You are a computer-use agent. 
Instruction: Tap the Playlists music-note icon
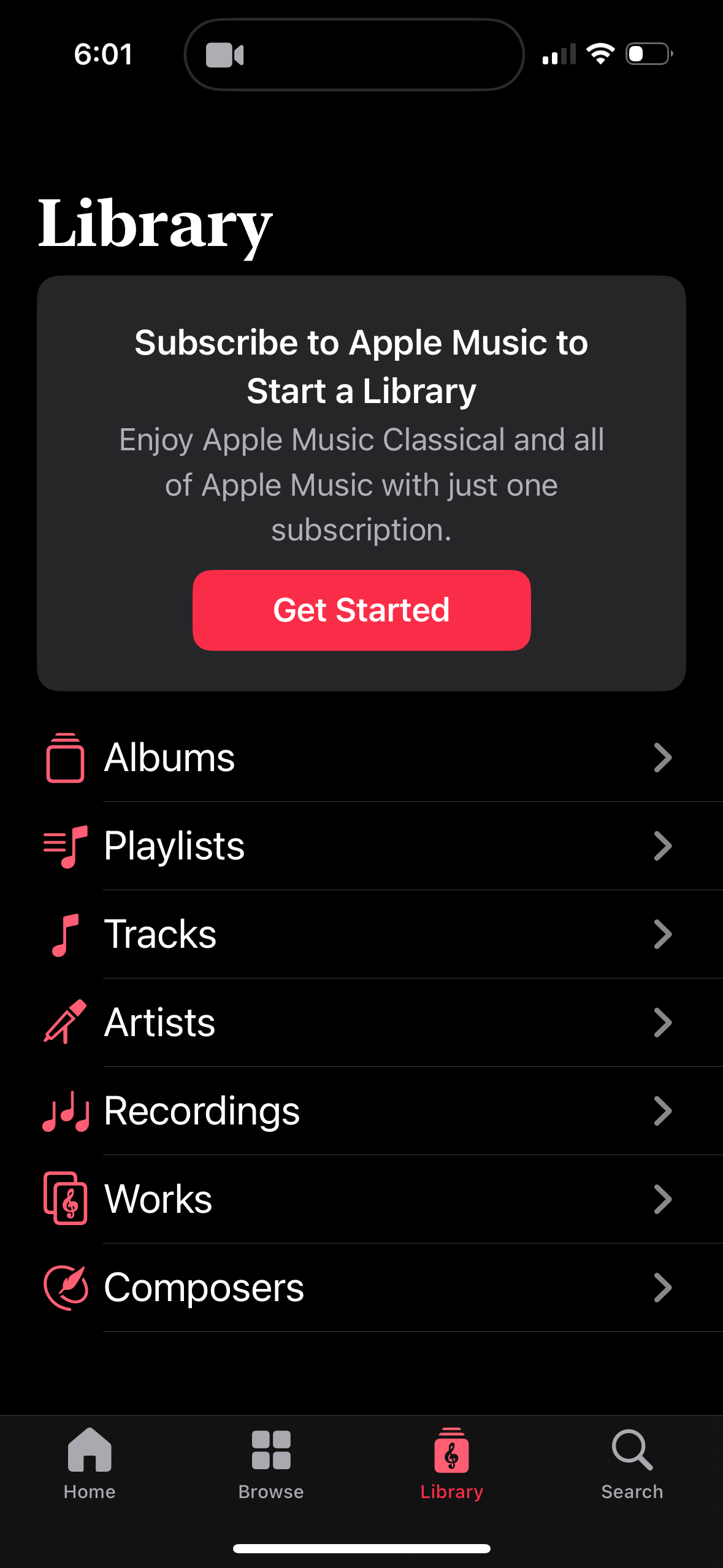66,846
